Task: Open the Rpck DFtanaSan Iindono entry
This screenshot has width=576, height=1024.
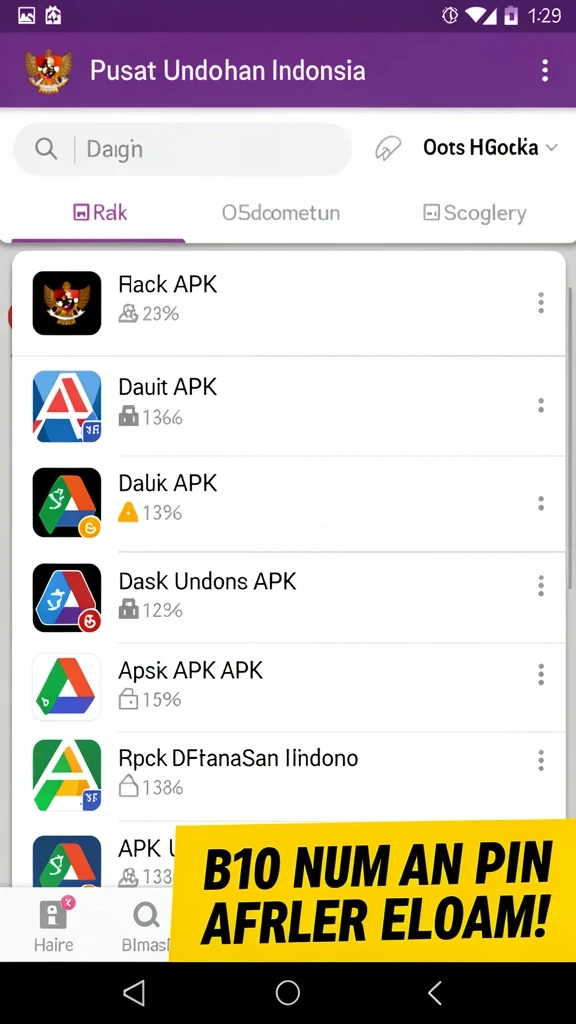Action: (x=289, y=776)
